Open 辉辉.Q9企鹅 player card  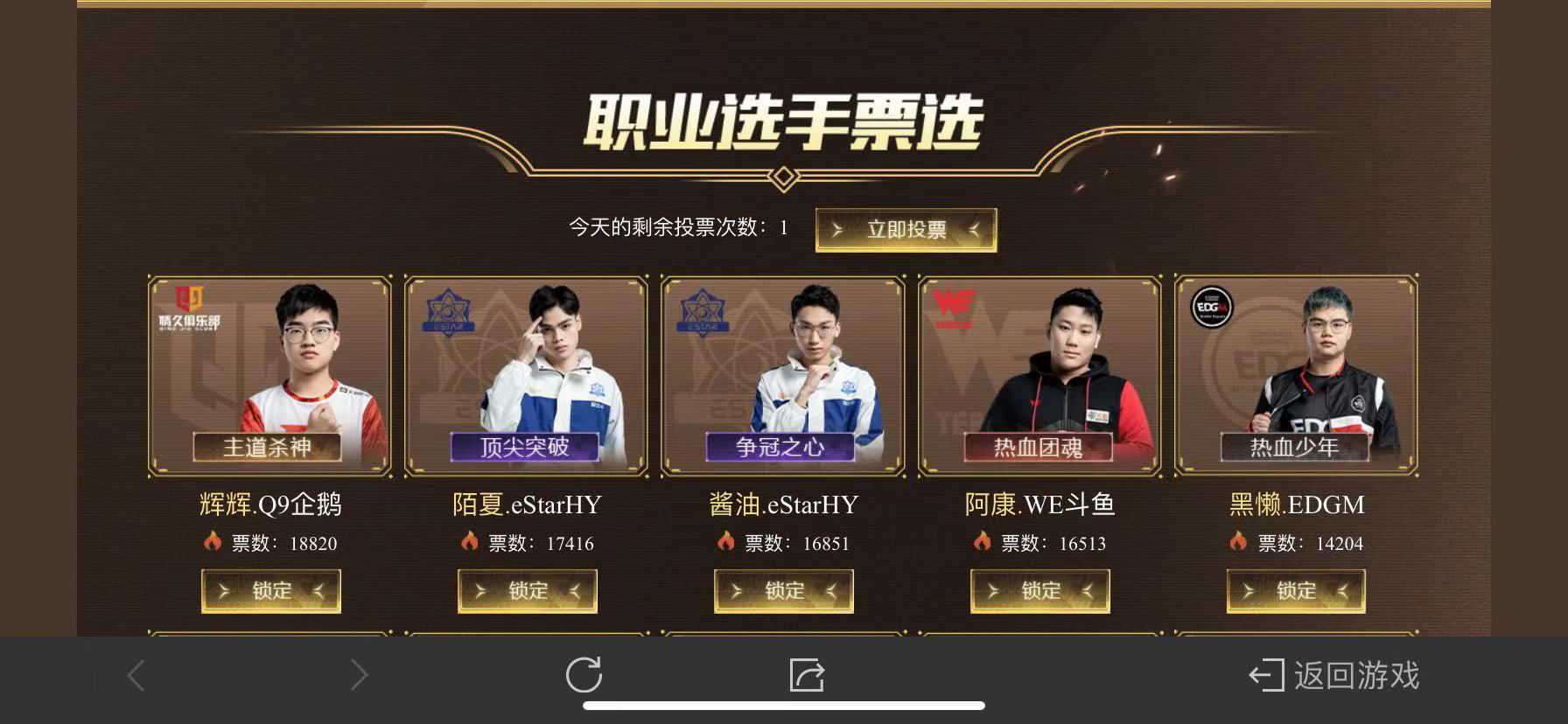click(x=270, y=376)
